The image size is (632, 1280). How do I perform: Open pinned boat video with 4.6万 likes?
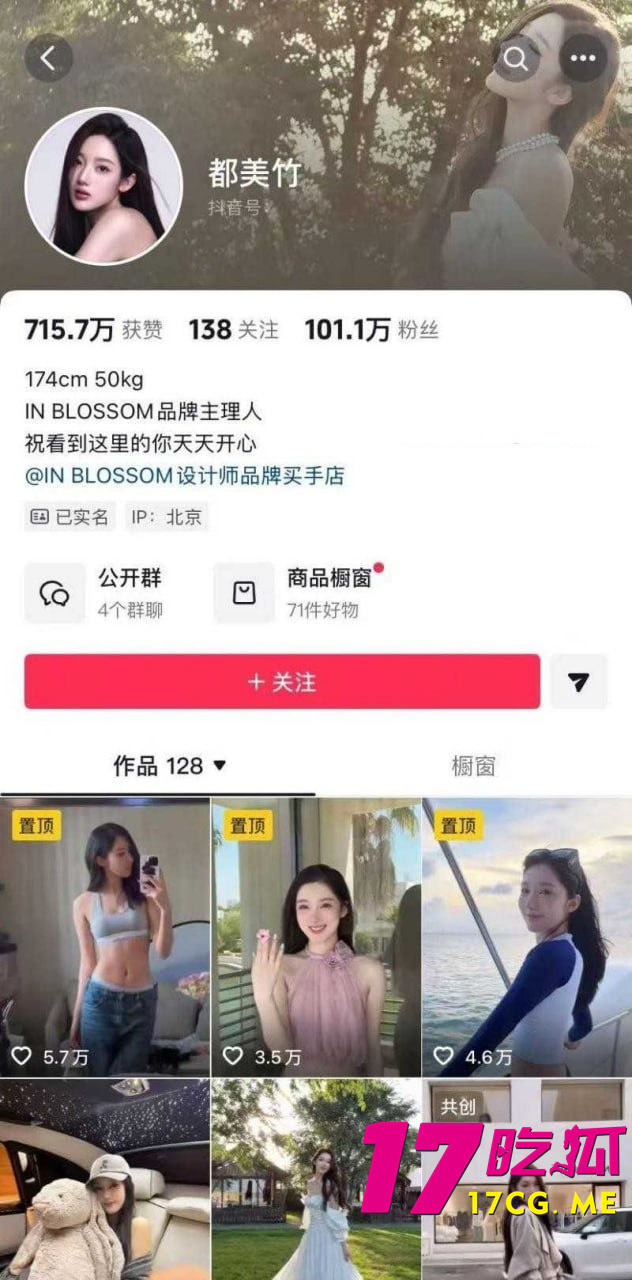527,935
